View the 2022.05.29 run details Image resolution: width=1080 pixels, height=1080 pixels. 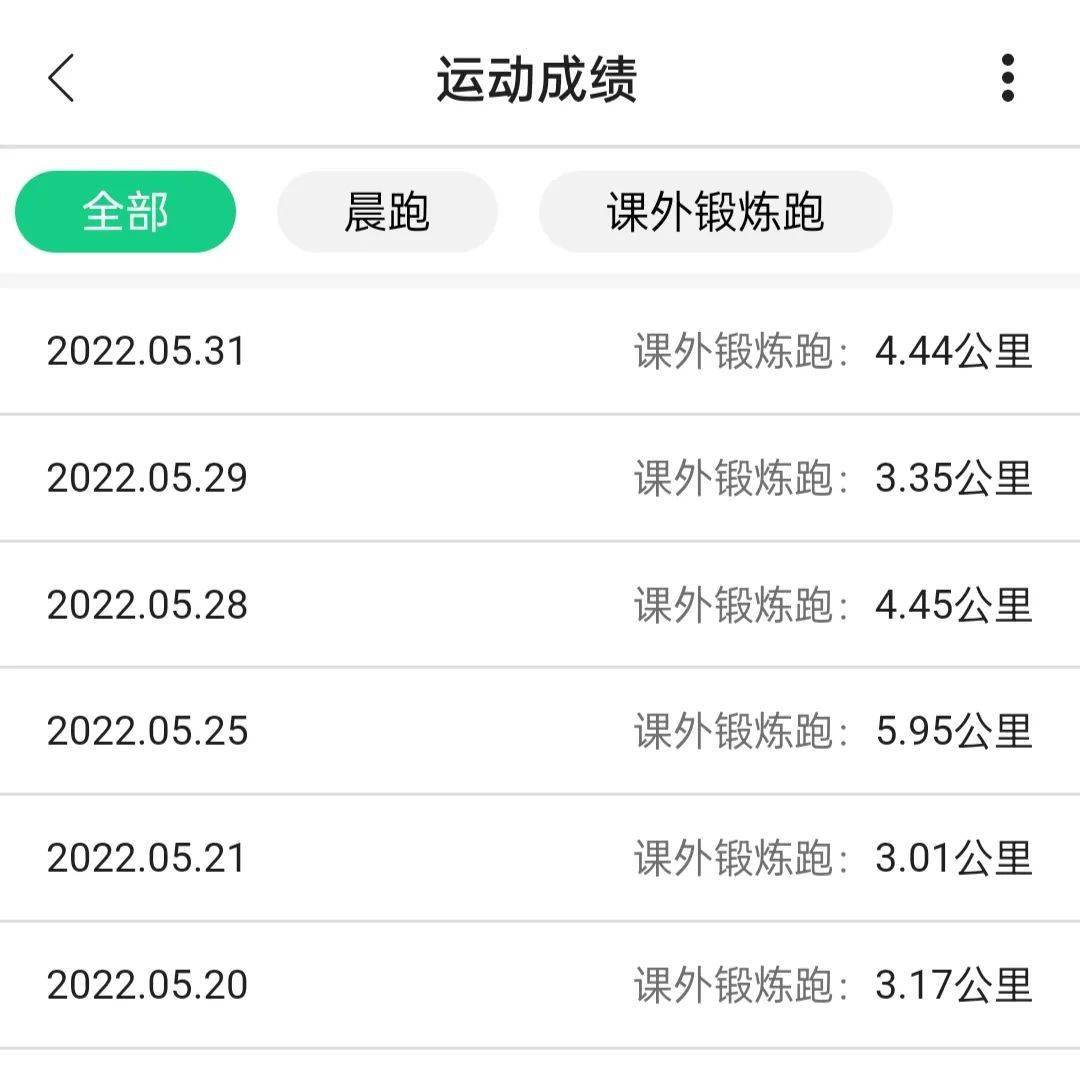click(540, 478)
